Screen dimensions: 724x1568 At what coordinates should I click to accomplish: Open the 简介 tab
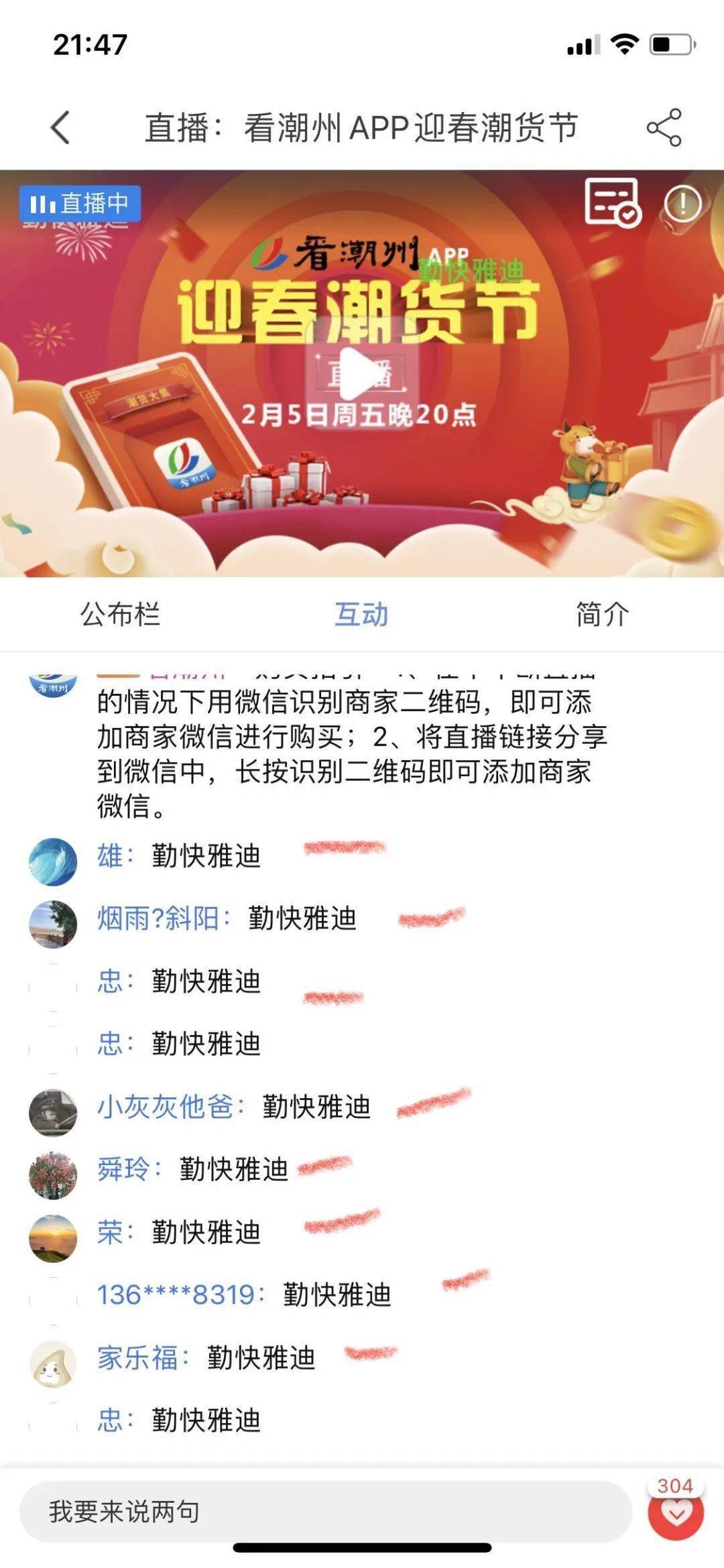(602, 614)
